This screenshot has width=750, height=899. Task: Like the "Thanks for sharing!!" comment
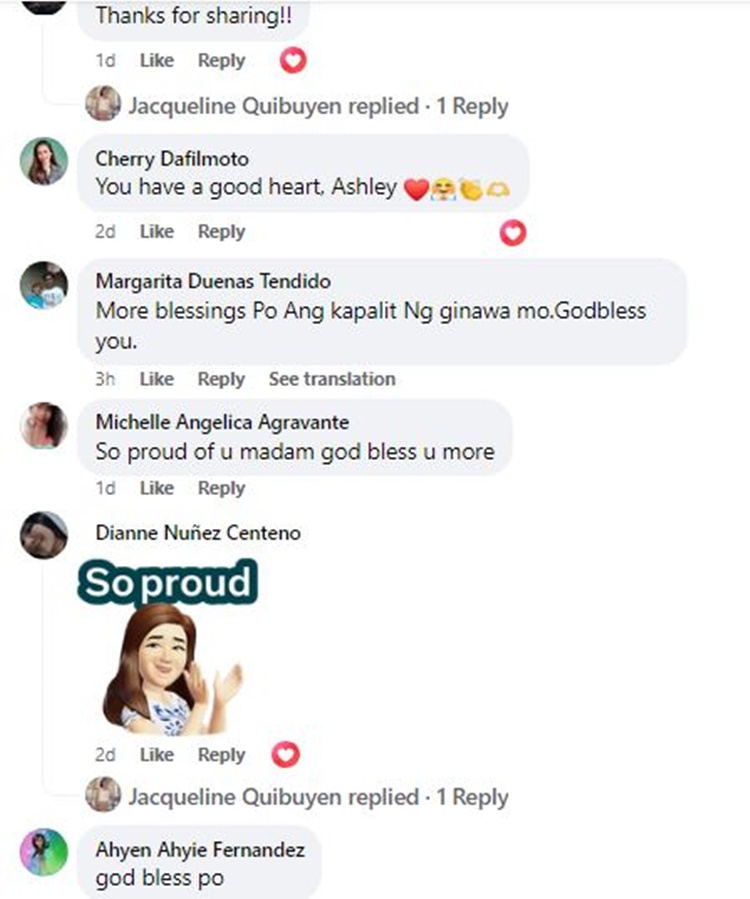point(156,60)
